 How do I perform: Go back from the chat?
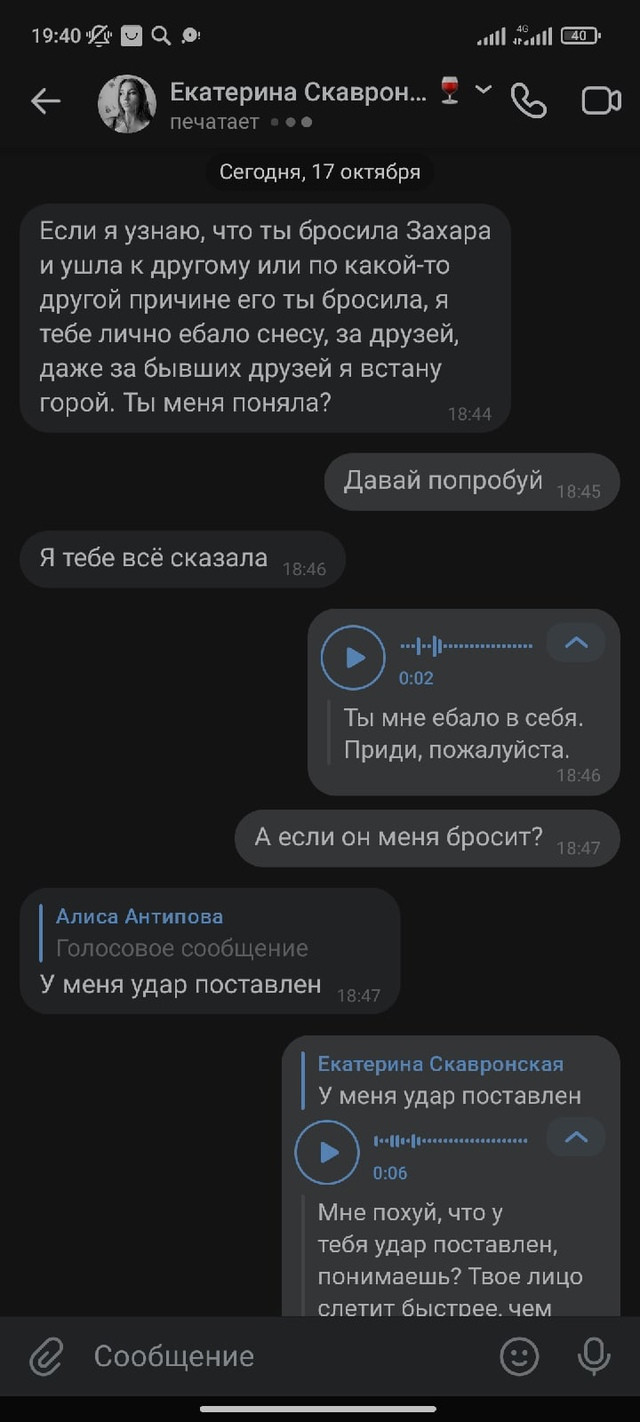[46, 101]
